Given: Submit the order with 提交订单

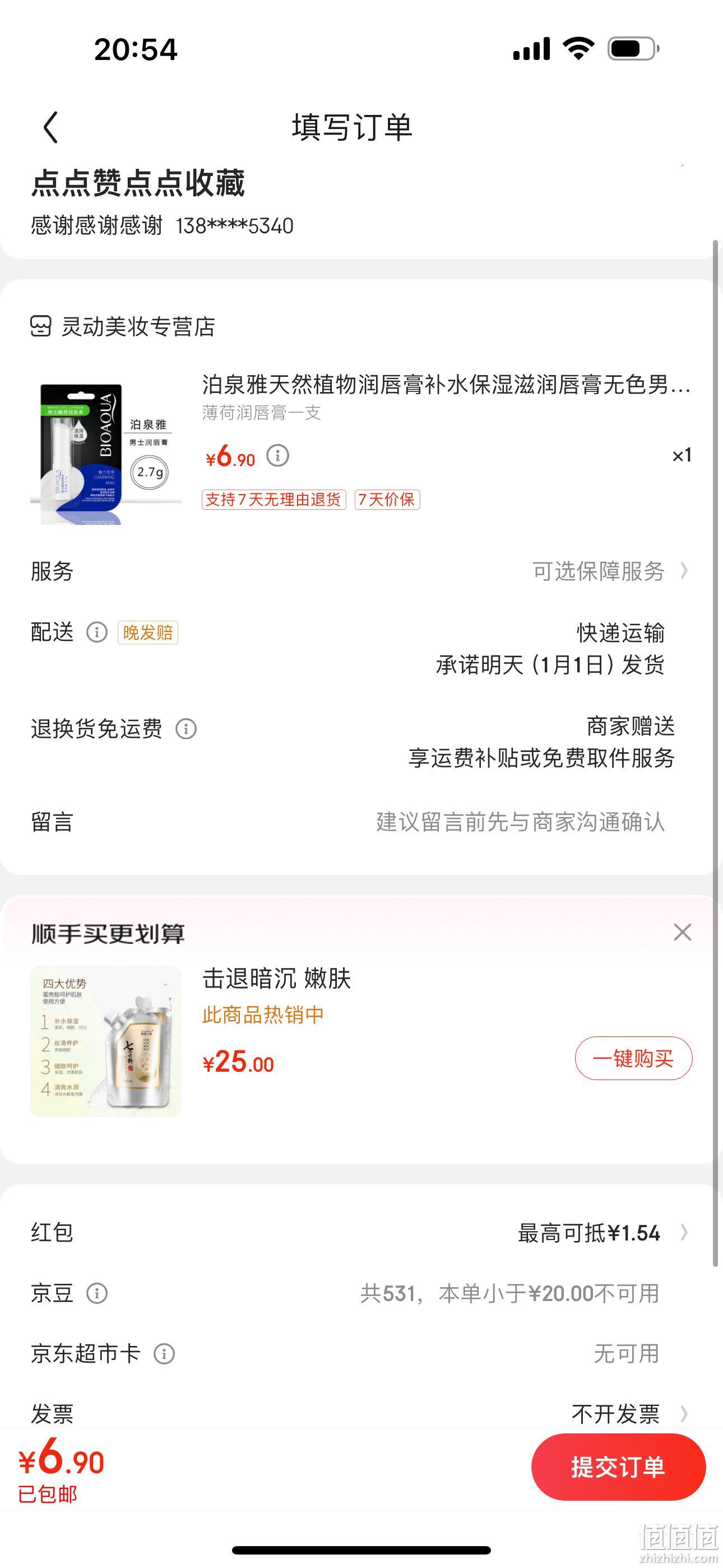Looking at the screenshot, I should click(618, 1468).
